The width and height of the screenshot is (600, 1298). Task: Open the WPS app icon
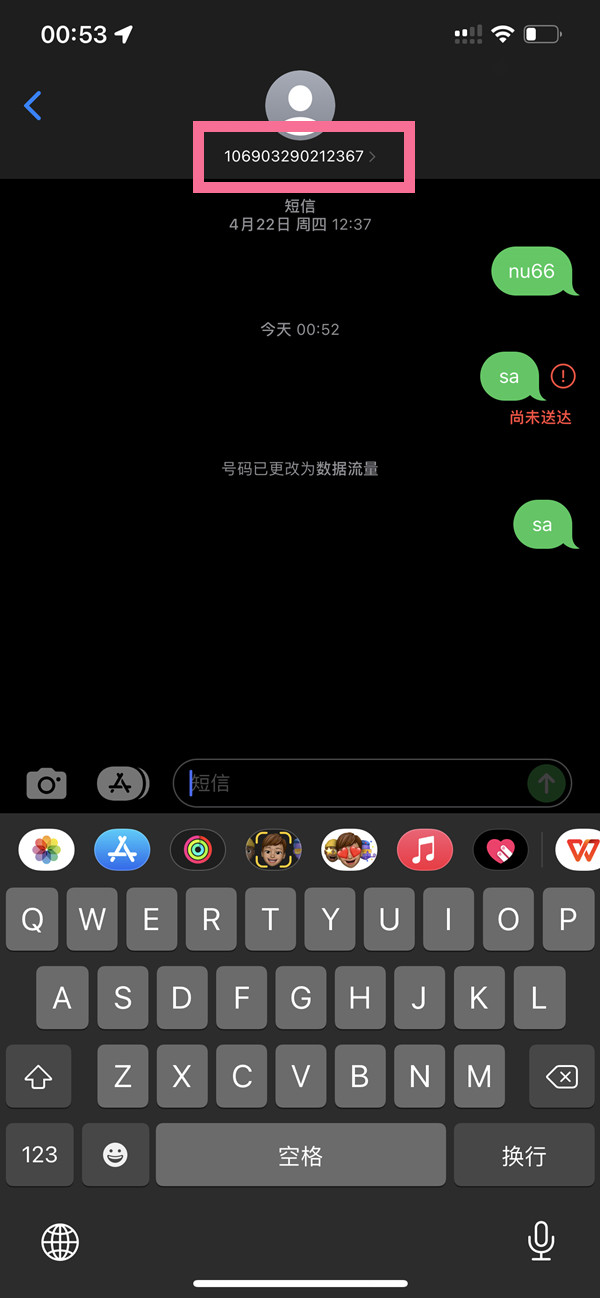[578, 850]
